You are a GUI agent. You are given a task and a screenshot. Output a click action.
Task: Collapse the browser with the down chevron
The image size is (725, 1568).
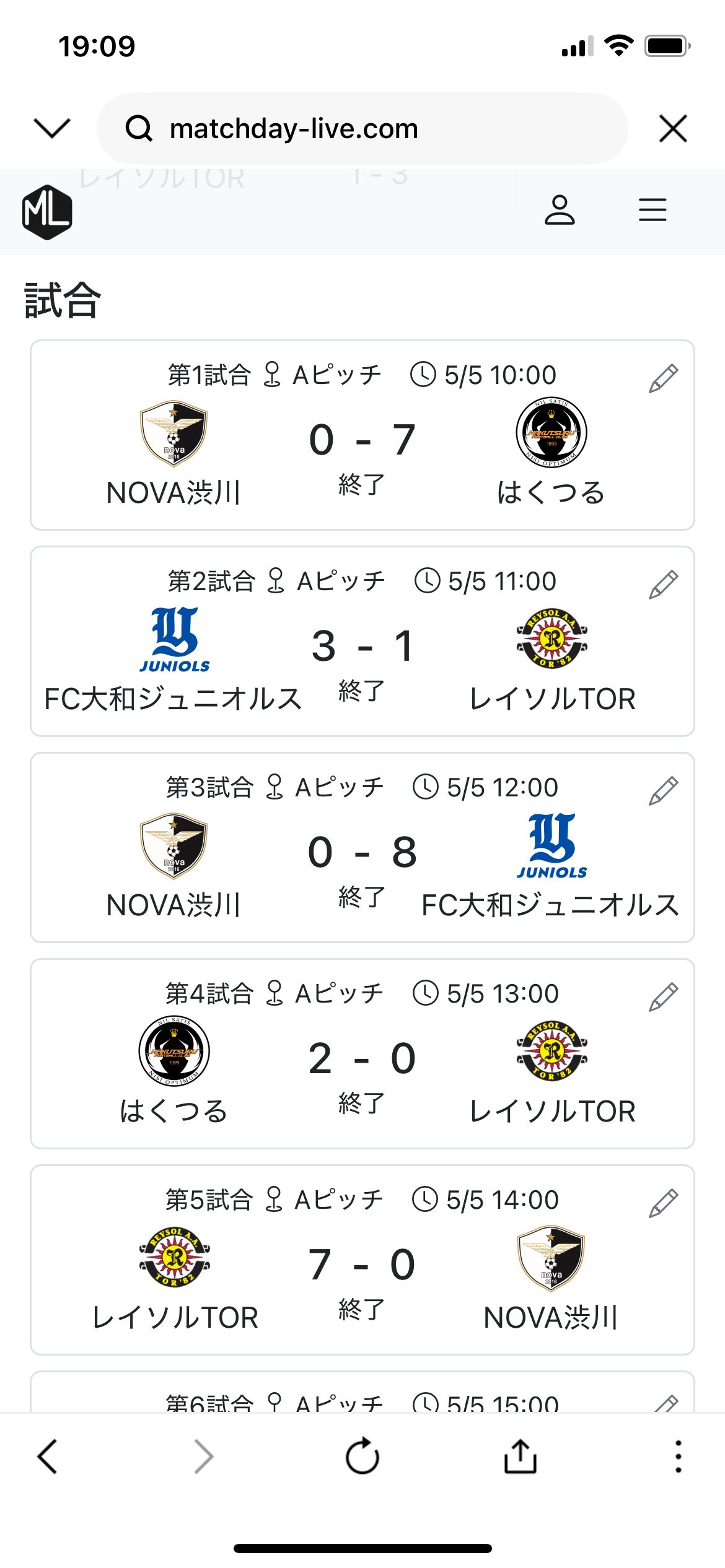pyautogui.click(x=52, y=128)
